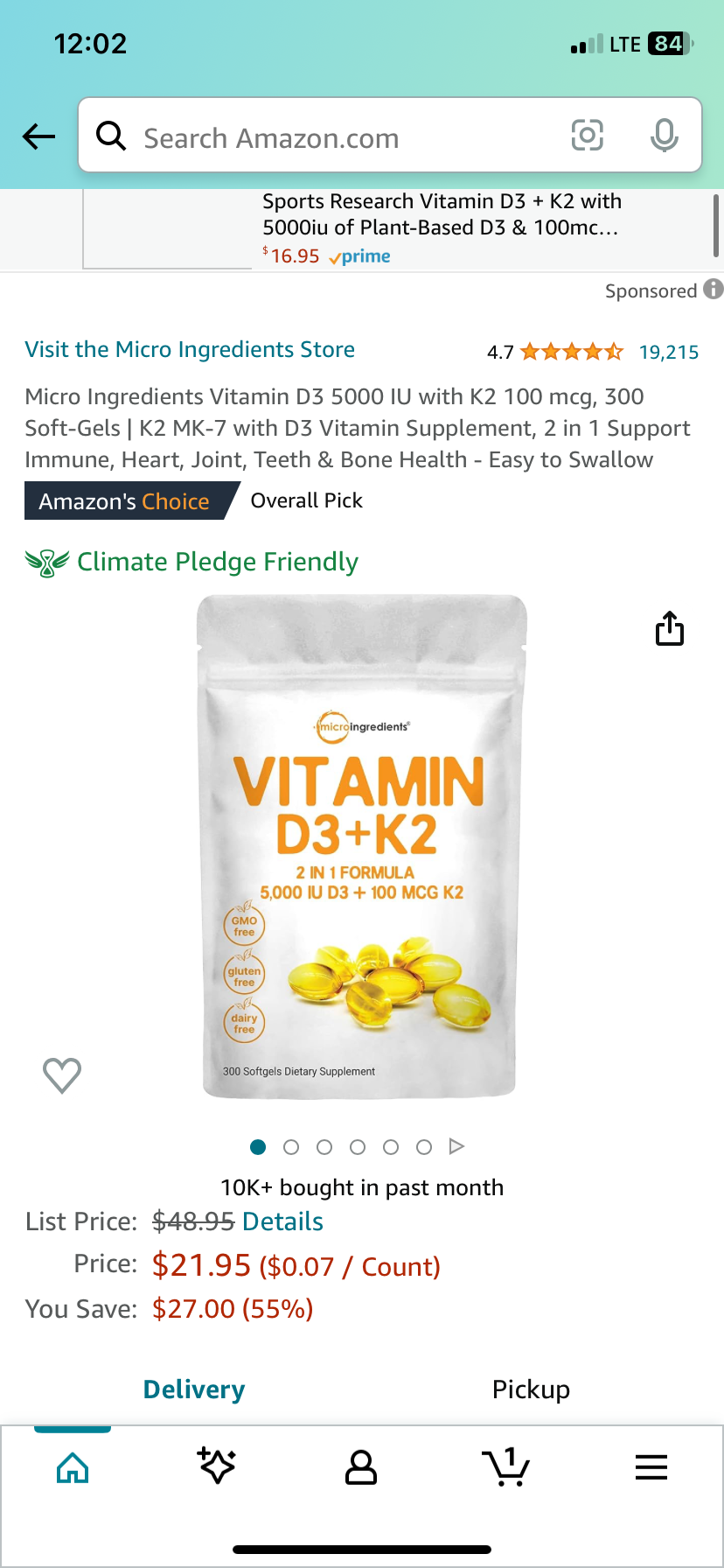Viewport: 724px width, 1568px height.
Task: Open the shopping cart
Action: [505, 1466]
